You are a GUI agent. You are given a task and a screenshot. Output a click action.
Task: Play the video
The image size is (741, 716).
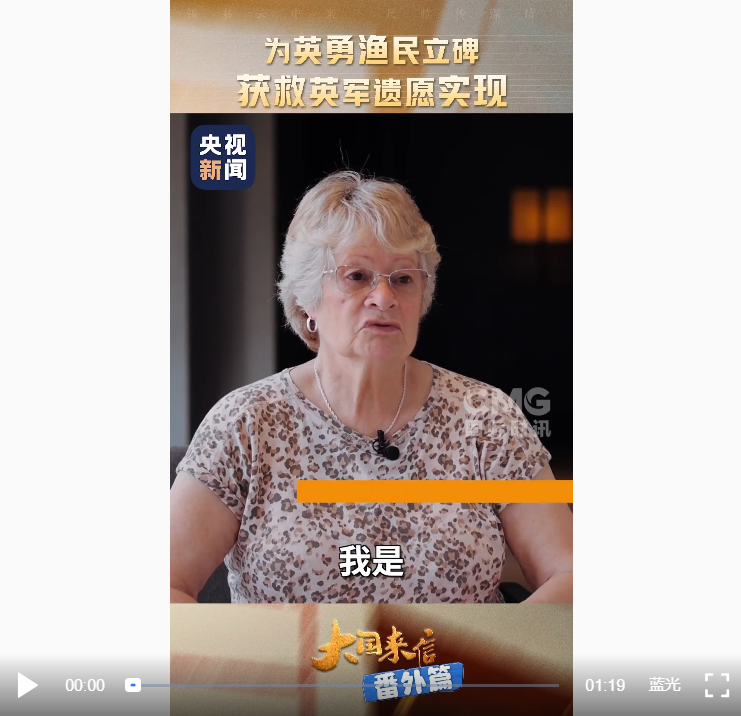pyautogui.click(x=27, y=685)
